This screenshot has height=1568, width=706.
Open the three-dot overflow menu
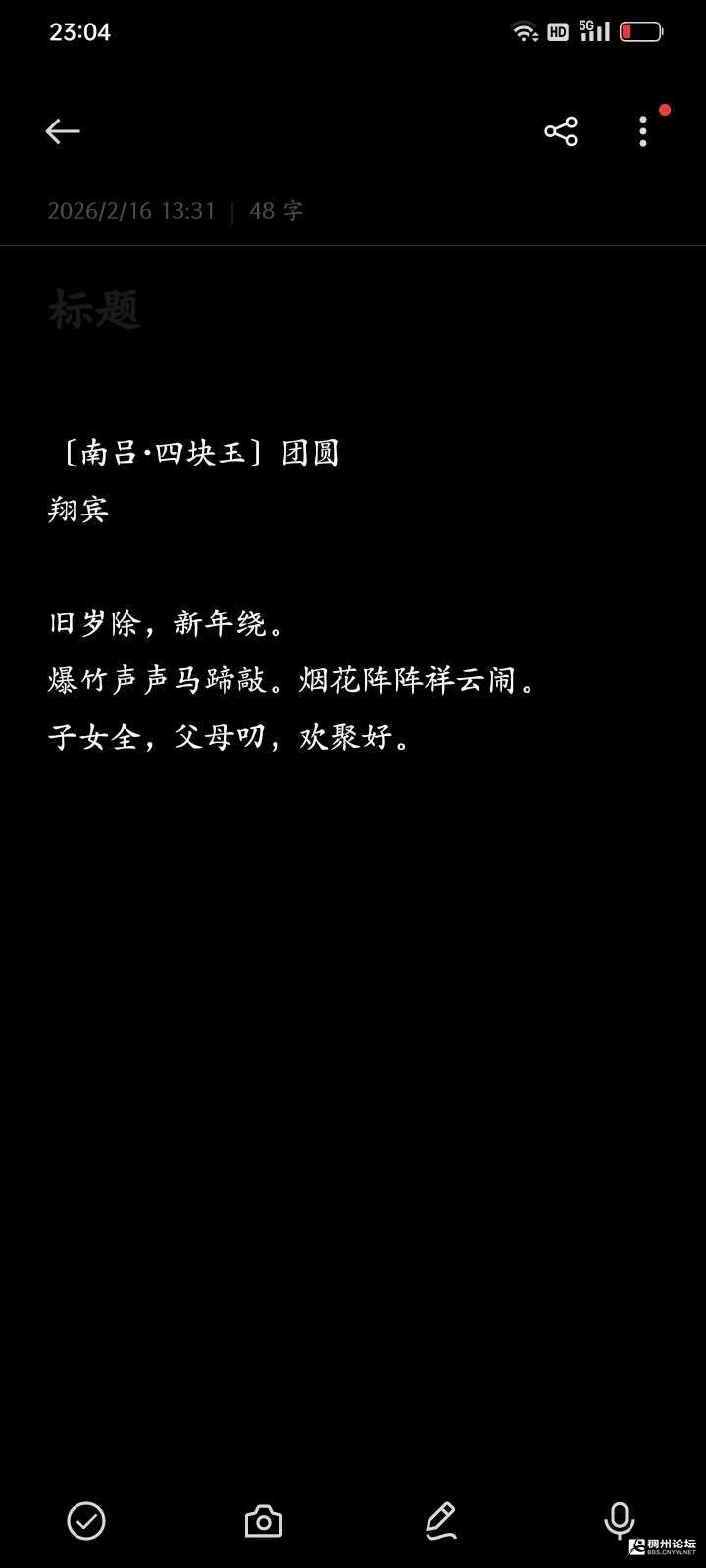coord(643,131)
